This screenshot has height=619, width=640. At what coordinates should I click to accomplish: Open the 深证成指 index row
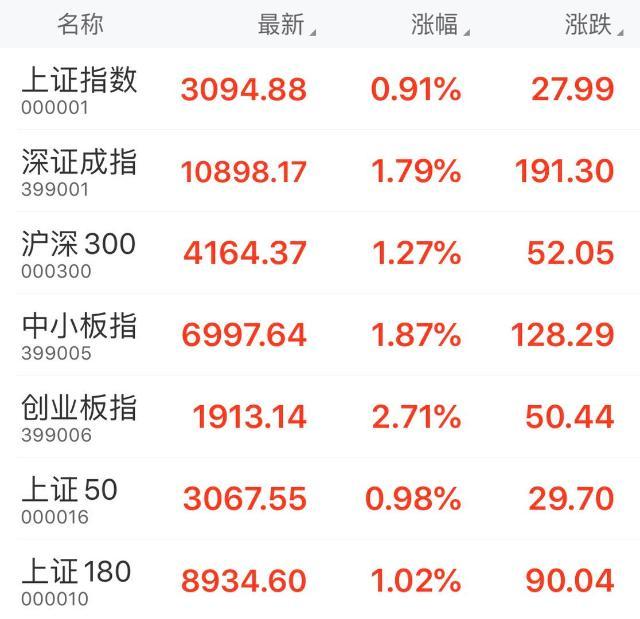click(79, 171)
